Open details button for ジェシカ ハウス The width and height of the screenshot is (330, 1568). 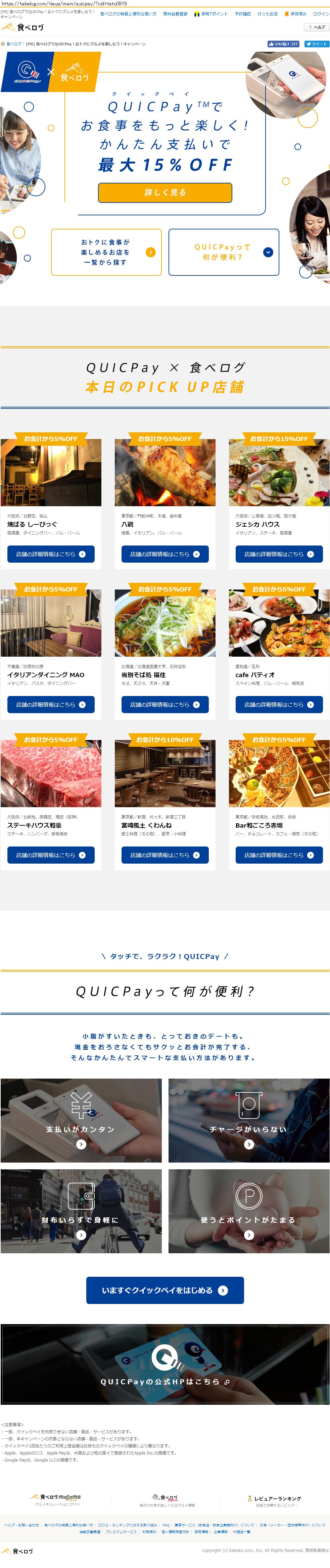click(x=279, y=554)
